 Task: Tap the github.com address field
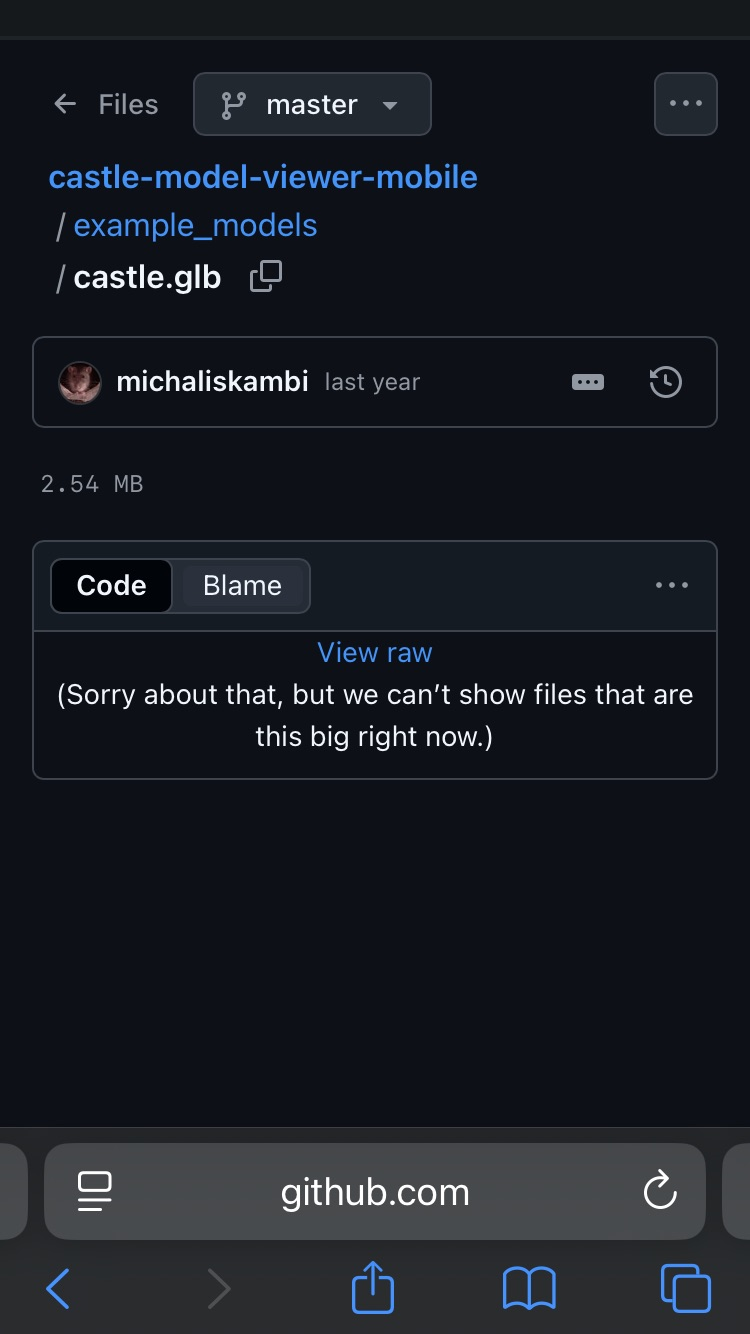(x=375, y=1192)
